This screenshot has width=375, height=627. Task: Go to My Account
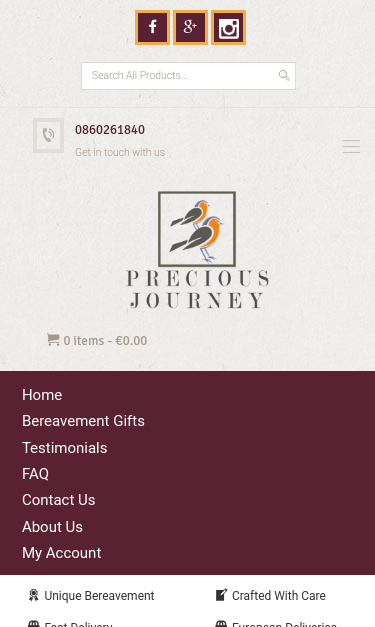pos(62,553)
